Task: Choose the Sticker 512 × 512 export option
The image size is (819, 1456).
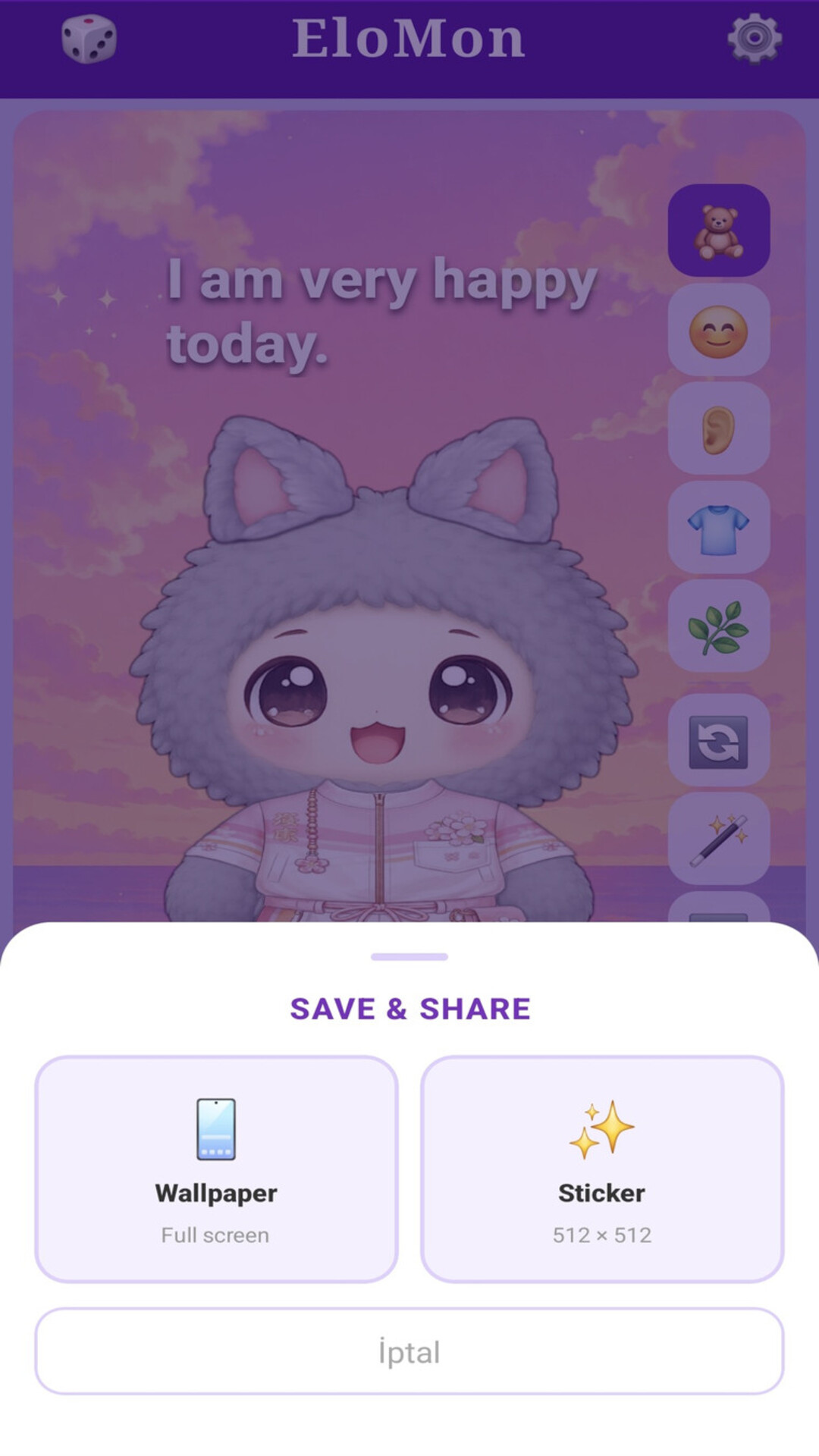Action: (x=601, y=1168)
